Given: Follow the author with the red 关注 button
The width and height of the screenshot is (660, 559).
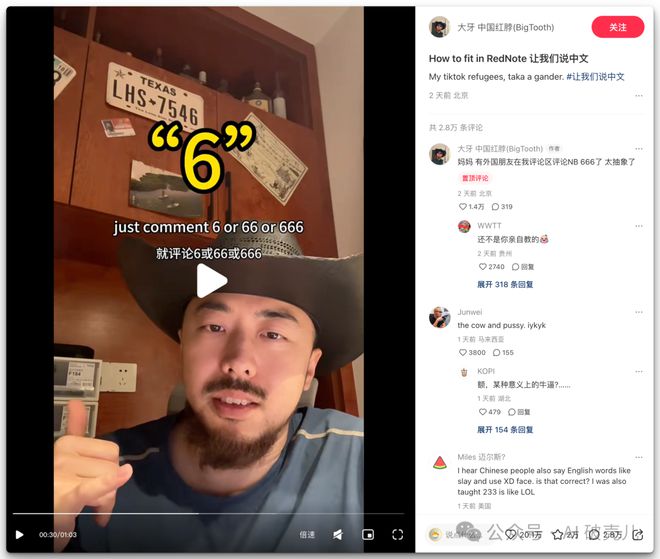Looking at the screenshot, I should coord(617,27).
